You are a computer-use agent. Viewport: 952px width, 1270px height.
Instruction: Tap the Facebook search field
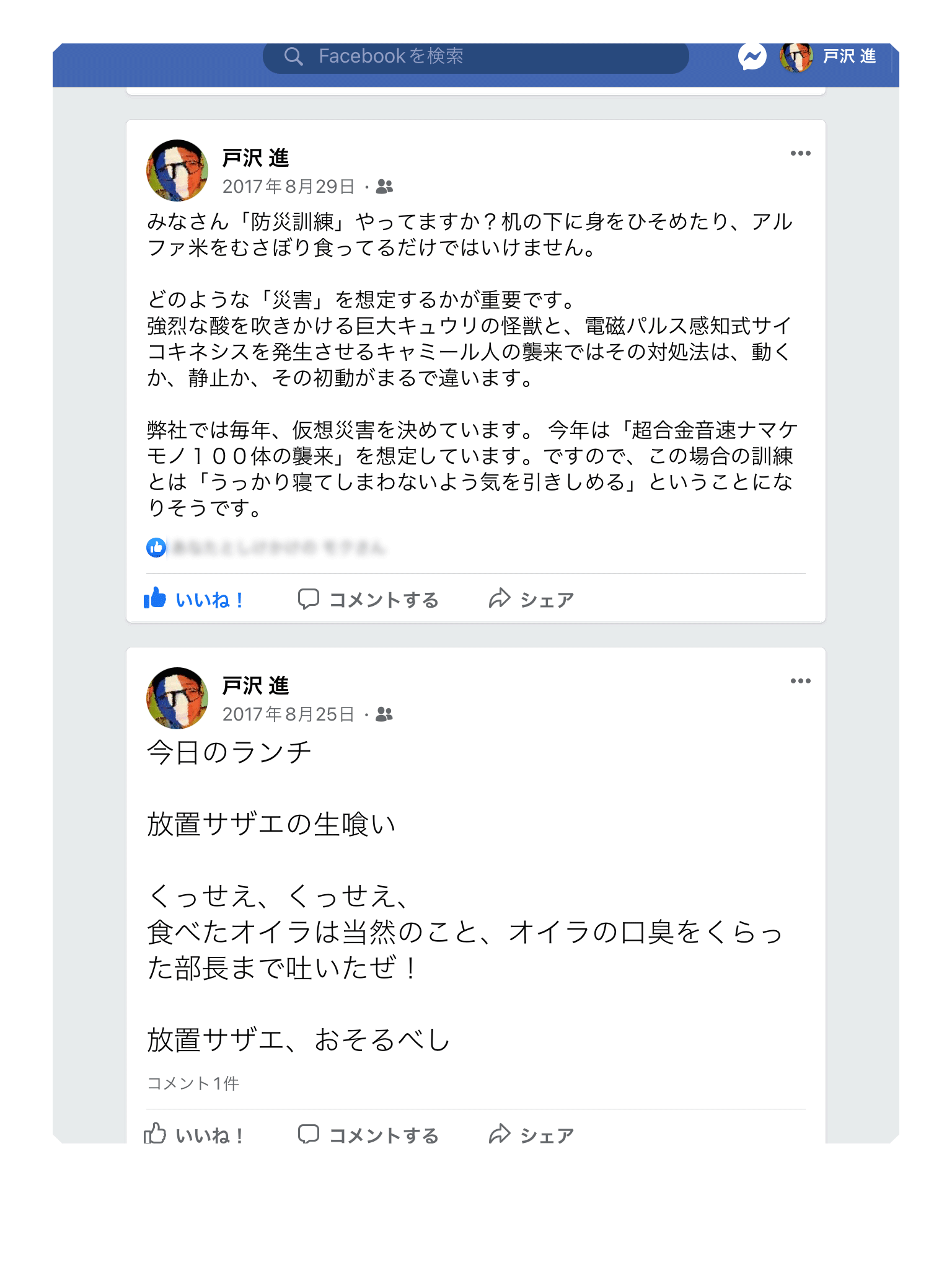click(475, 57)
